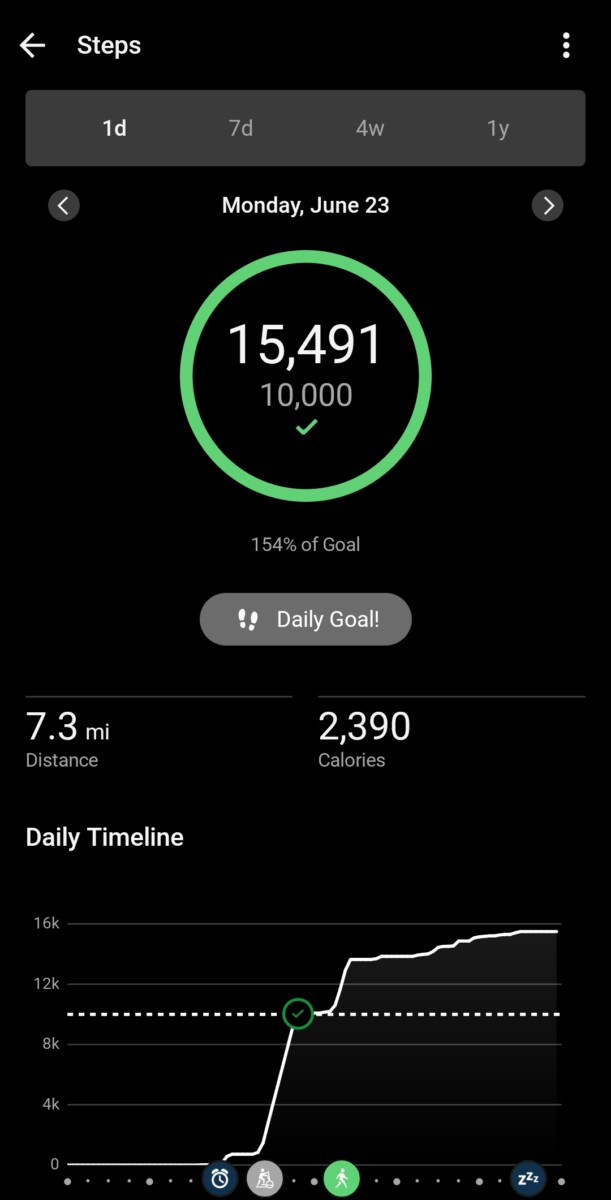Screen dimensions: 611x1200
Task: Select the 1d view tab
Action: [114, 129]
